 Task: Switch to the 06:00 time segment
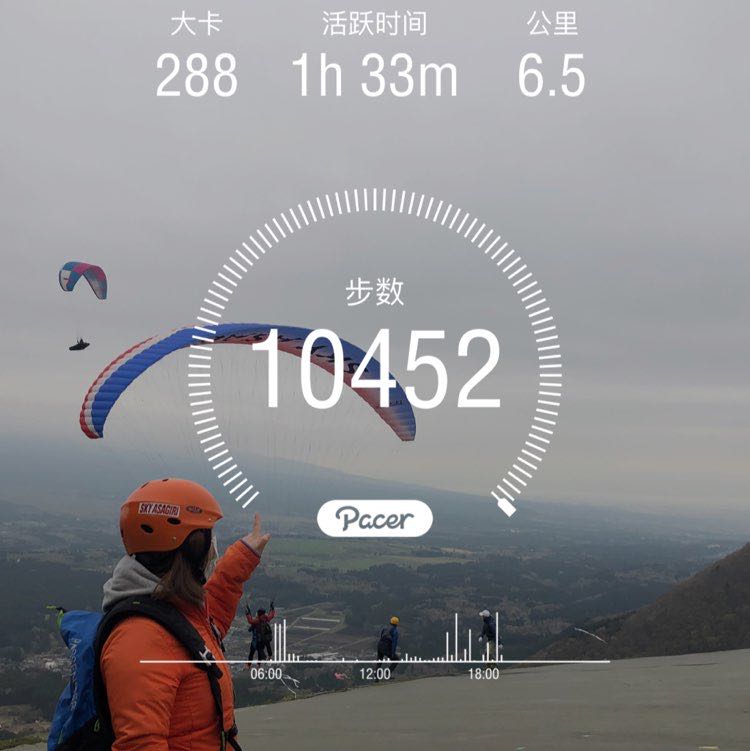[268, 673]
